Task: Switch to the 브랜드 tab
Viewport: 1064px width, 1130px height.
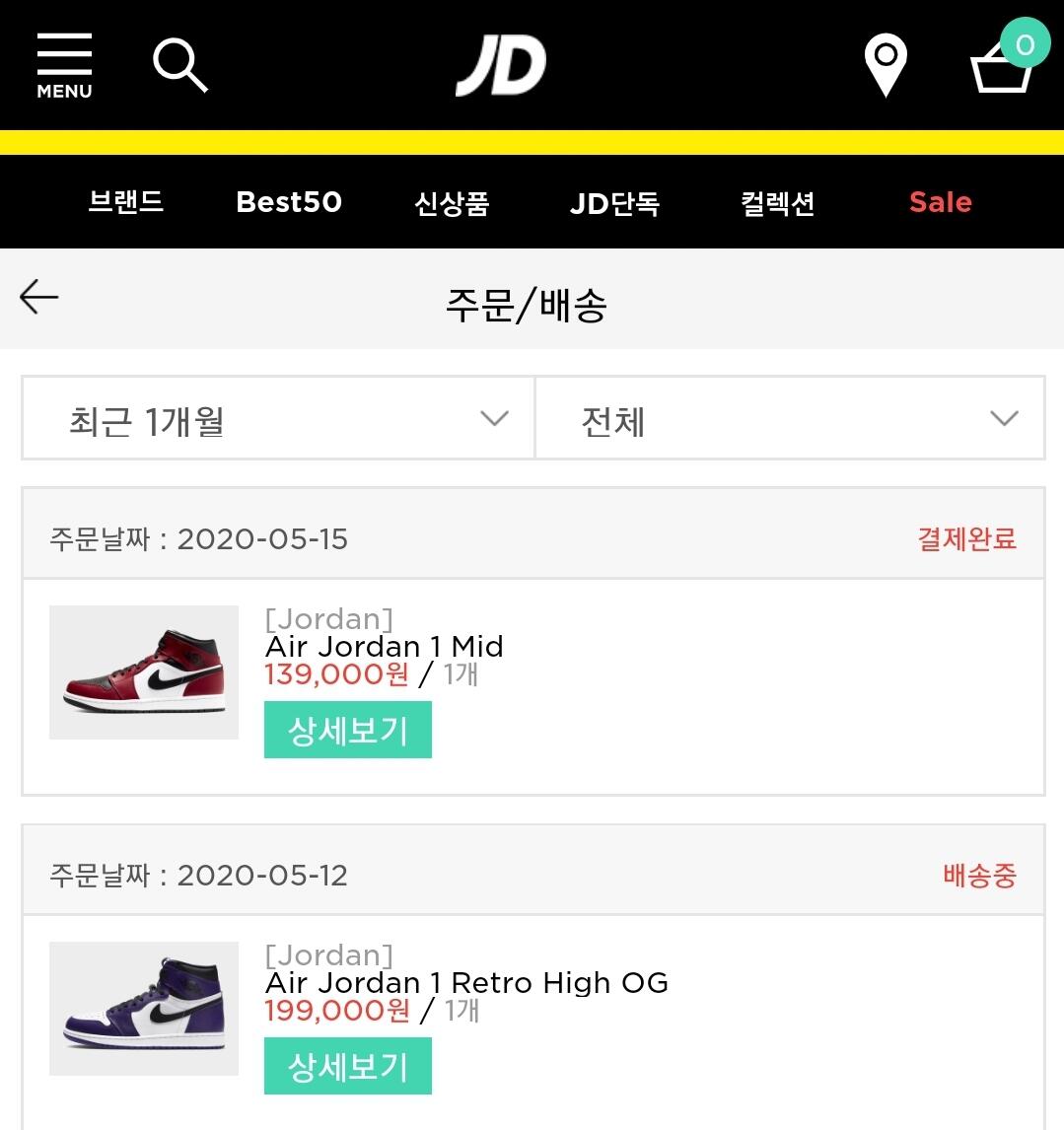Action: [x=125, y=202]
